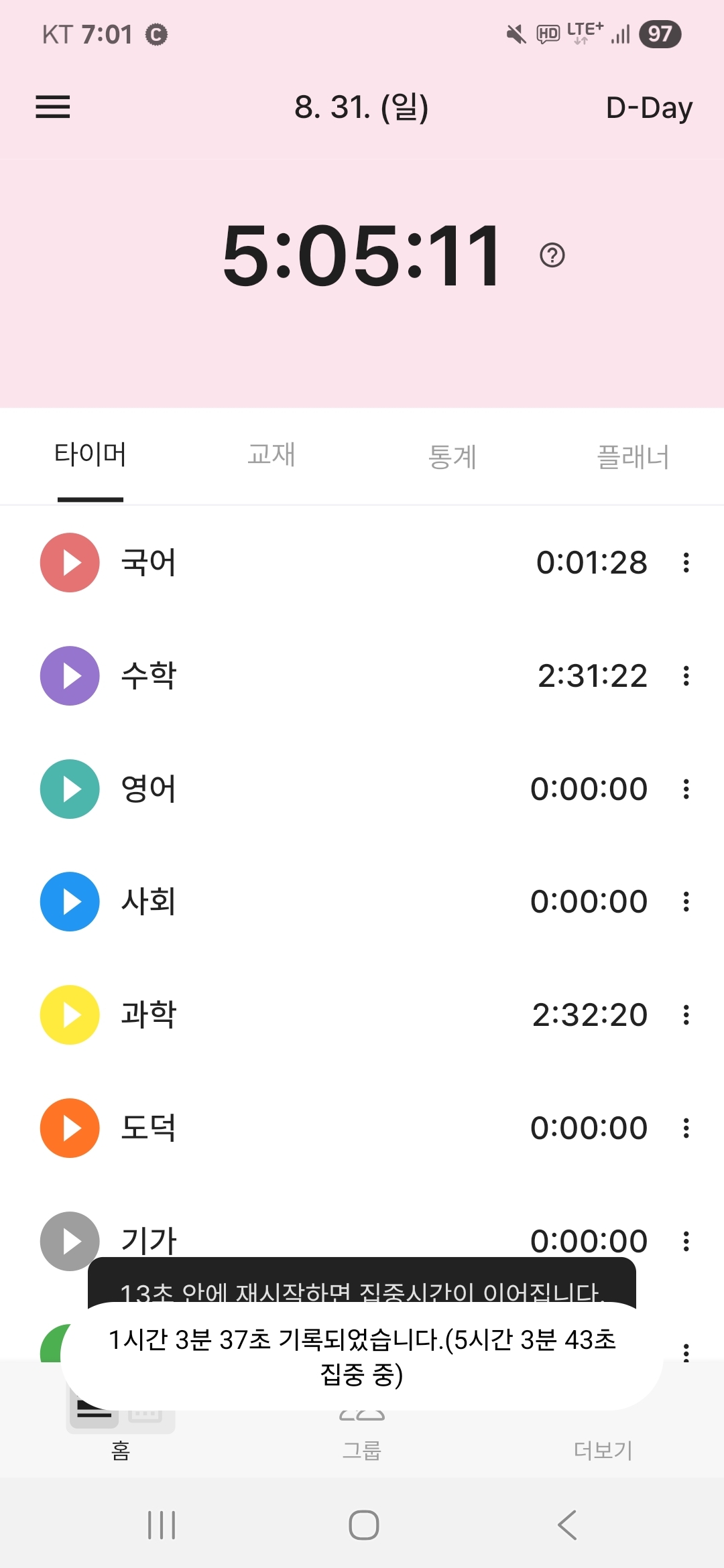Viewport: 724px width, 1568px height.
Task: Start the 수학 timer
Action: [x=70, y=675]
